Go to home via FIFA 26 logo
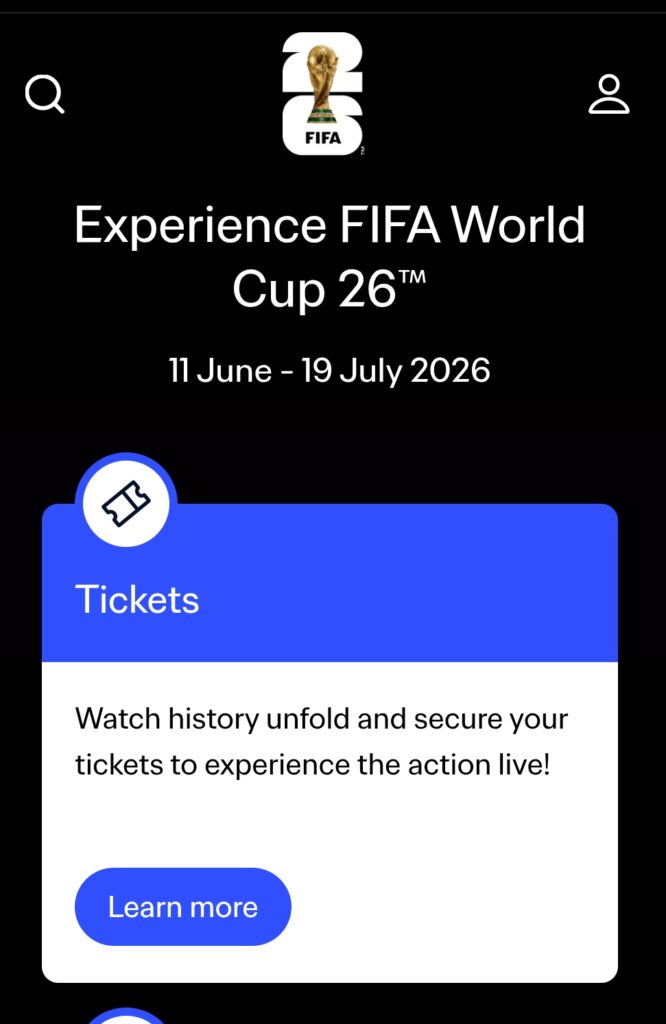This screenshot has height=1024, width=666. (x=324, y=95)
